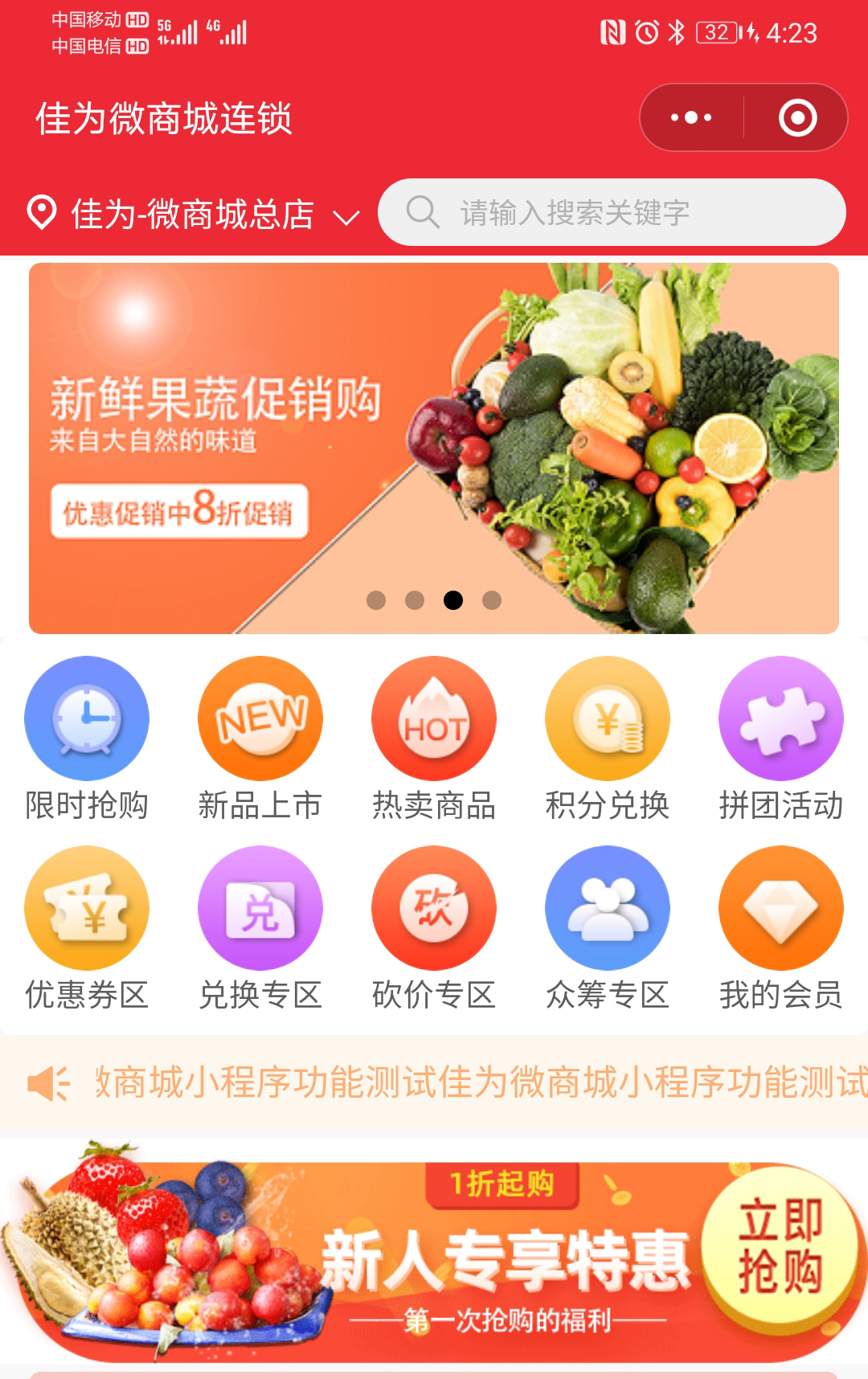
Task: Open the mini program more-options menu
Action: pyautogui.click(x=691, y=117)
